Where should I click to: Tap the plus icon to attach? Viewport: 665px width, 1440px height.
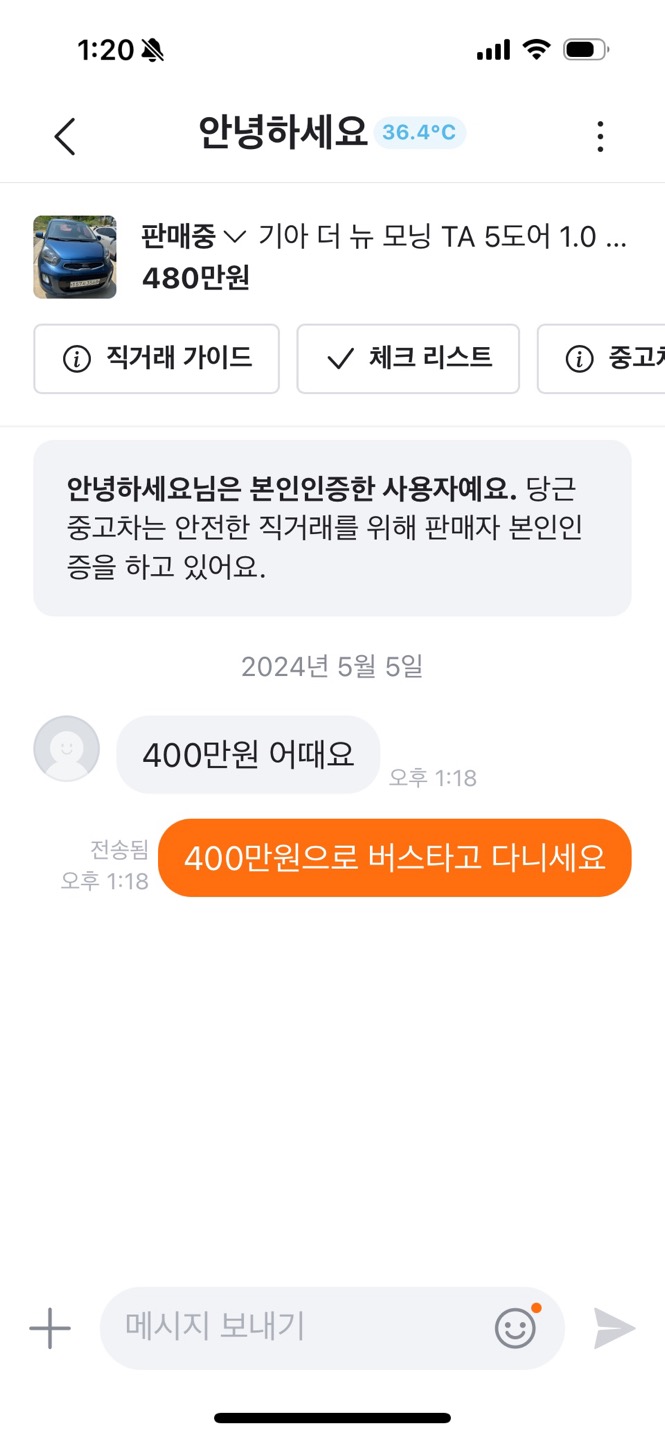pos(50,1328)
